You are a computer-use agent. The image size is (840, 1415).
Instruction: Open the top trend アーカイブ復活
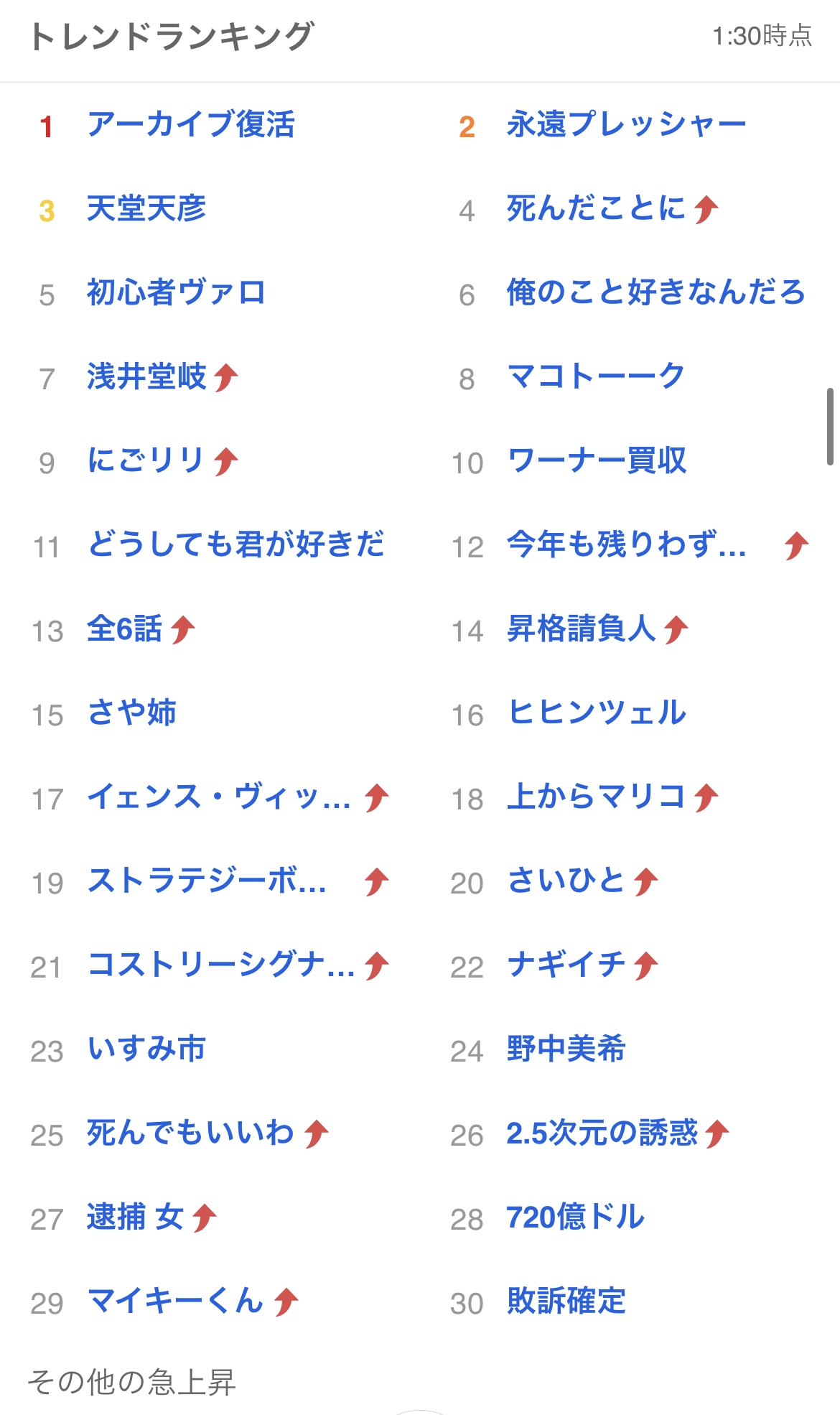(x=190, y=124)
